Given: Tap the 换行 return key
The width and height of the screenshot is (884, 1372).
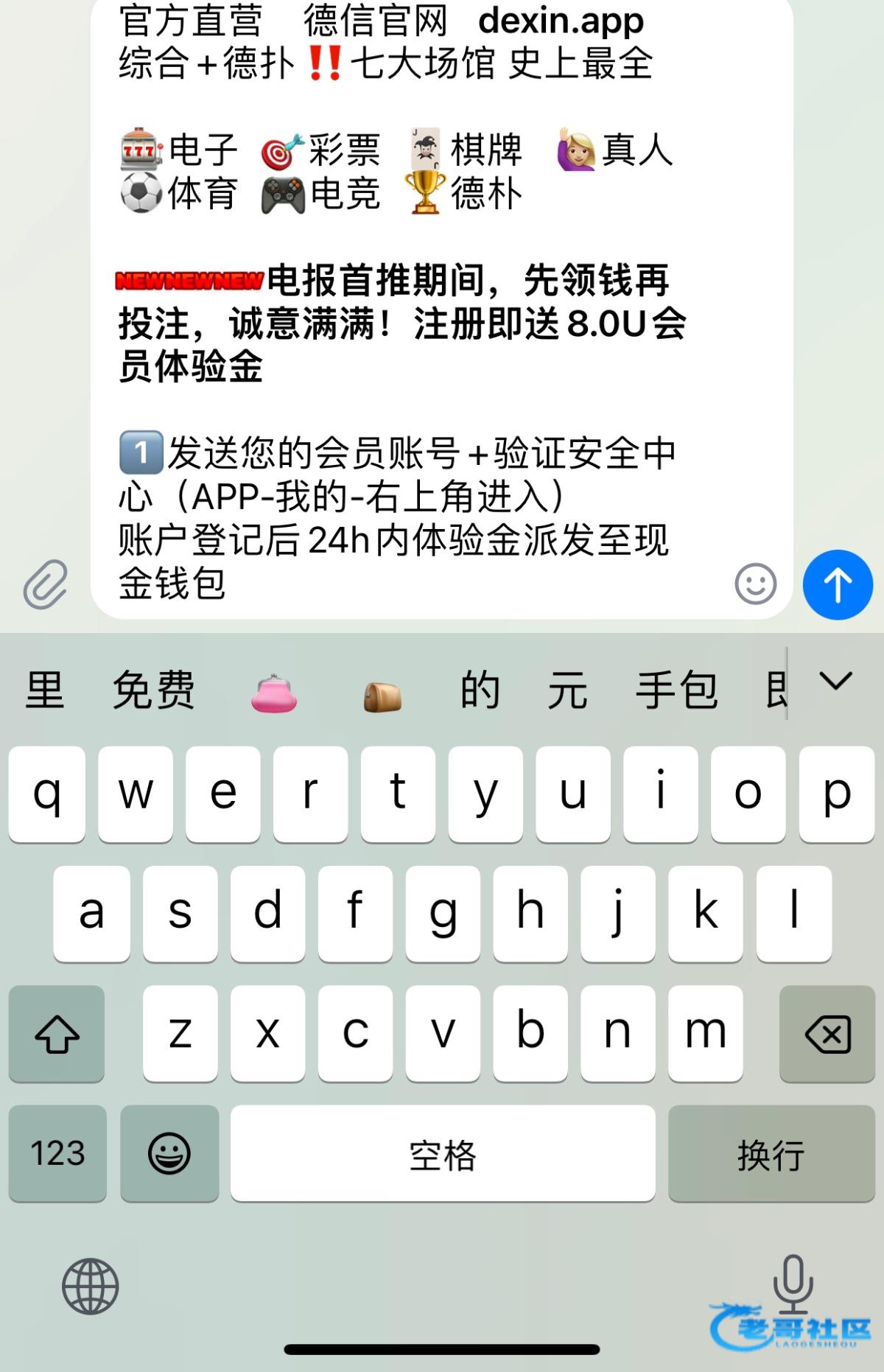Looking at the screenshot, I should click(x=771, y=1153).
